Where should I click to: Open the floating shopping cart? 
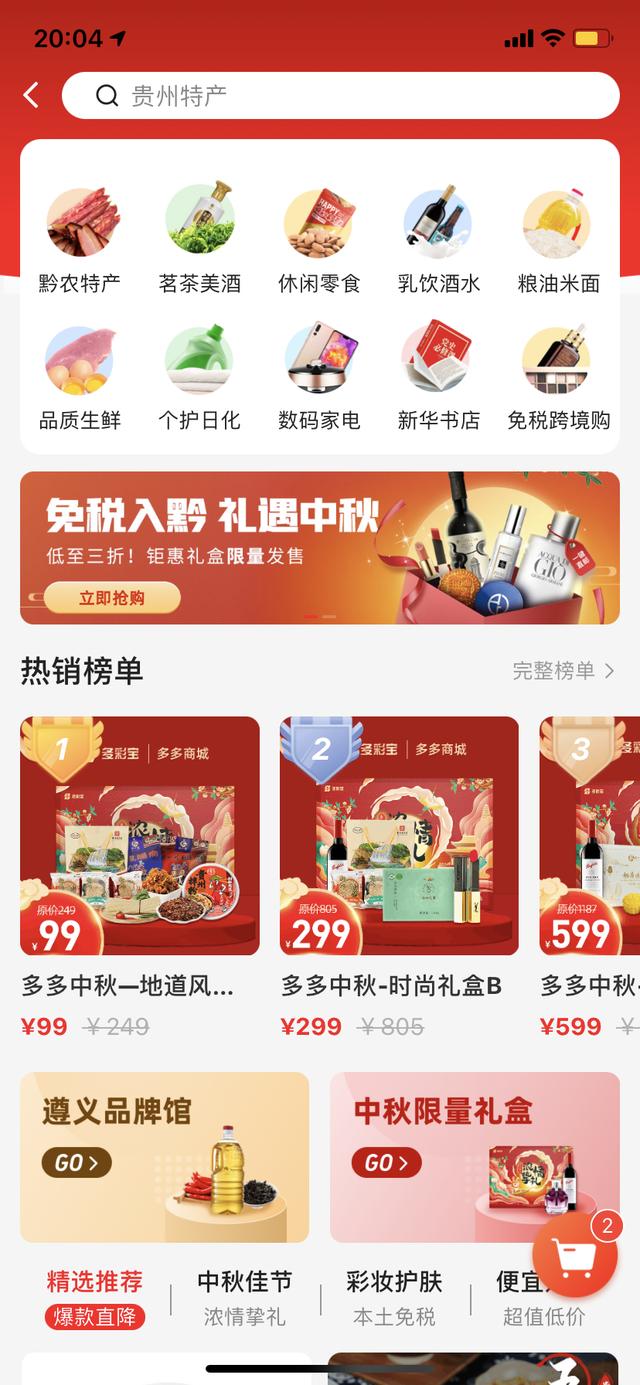point(575,1257)
